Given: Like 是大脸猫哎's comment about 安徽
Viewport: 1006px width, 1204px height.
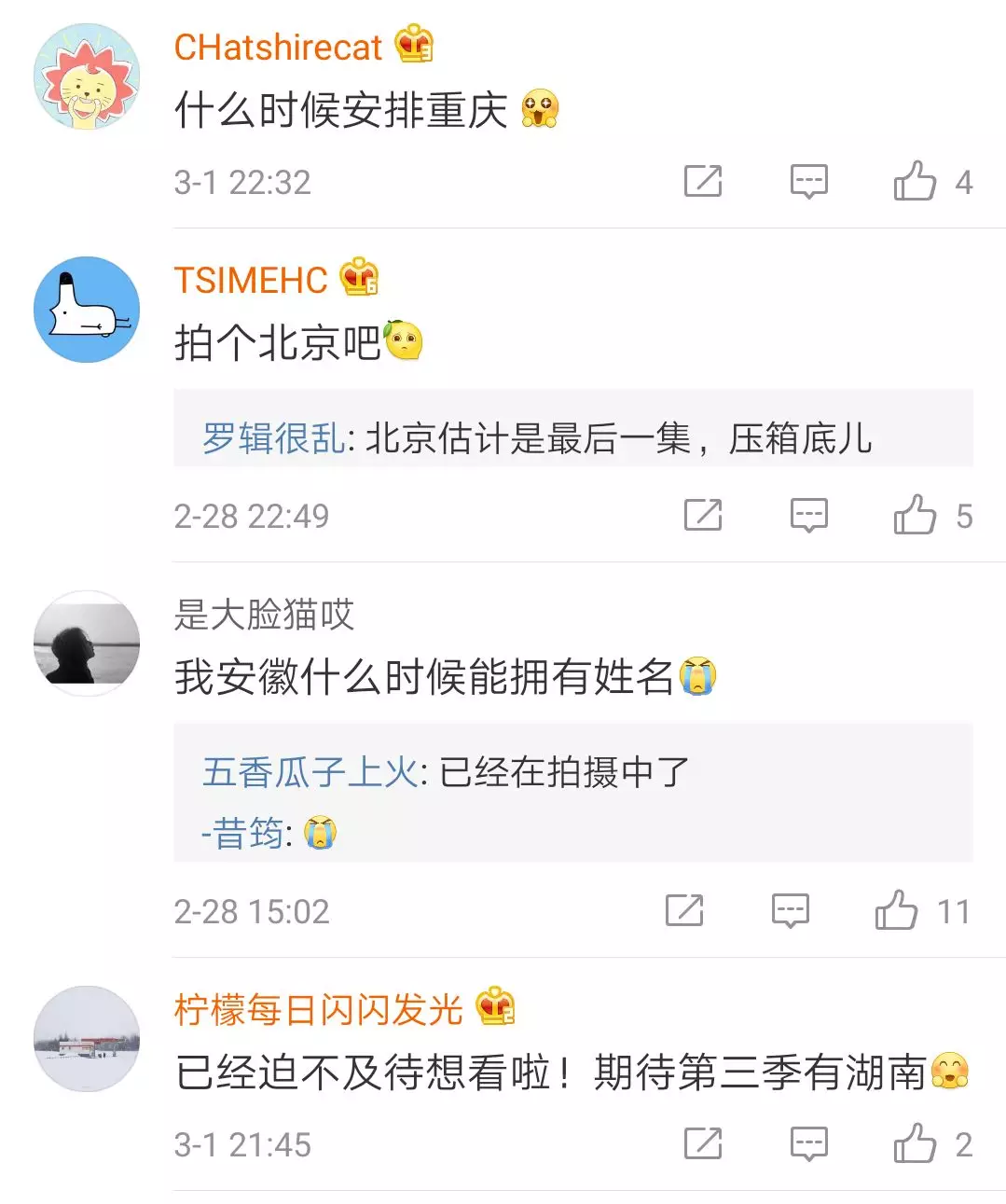Looking at the screenshot, I should coord(896,910).
